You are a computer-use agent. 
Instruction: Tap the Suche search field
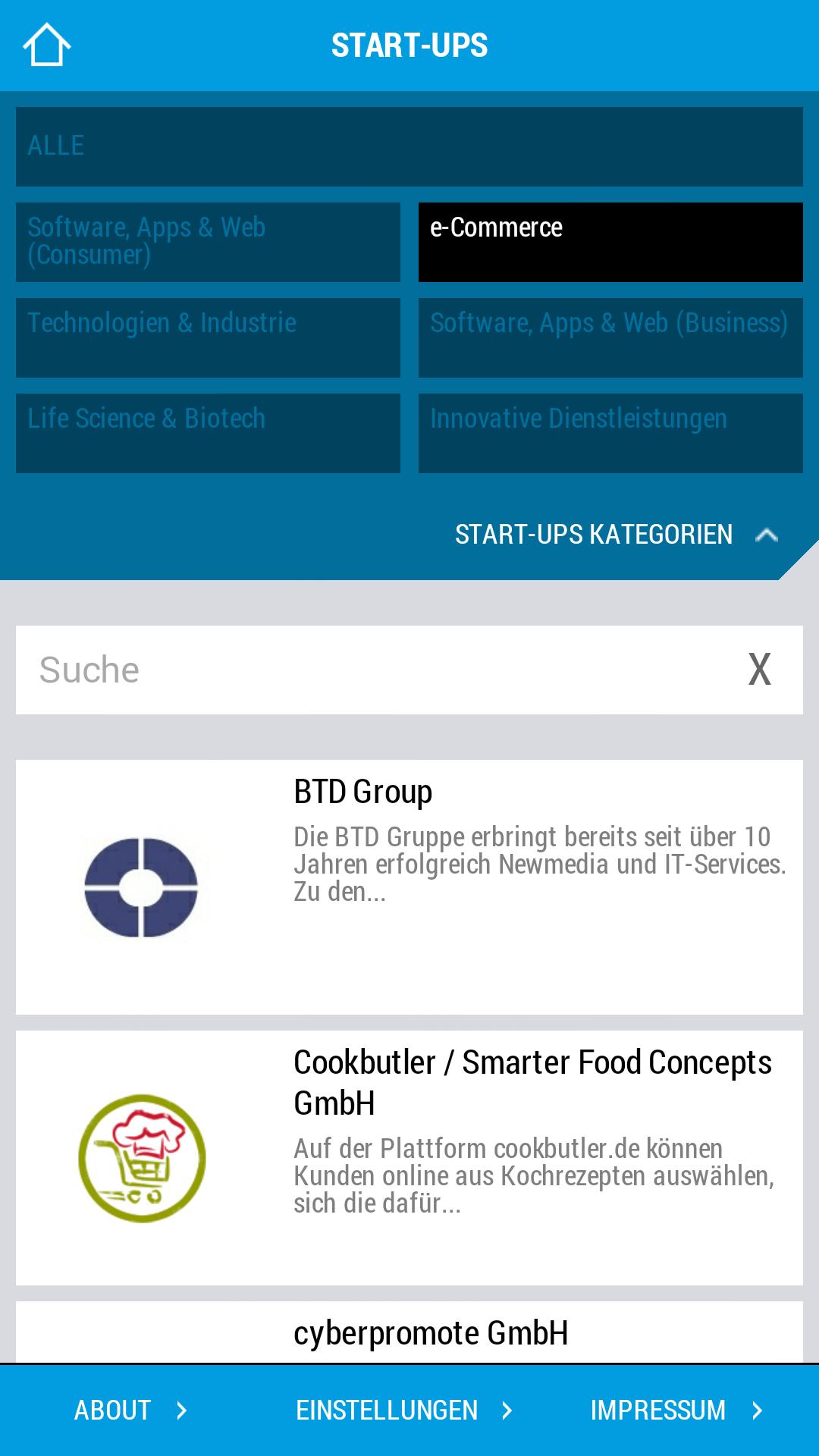(x=379, y=670)
